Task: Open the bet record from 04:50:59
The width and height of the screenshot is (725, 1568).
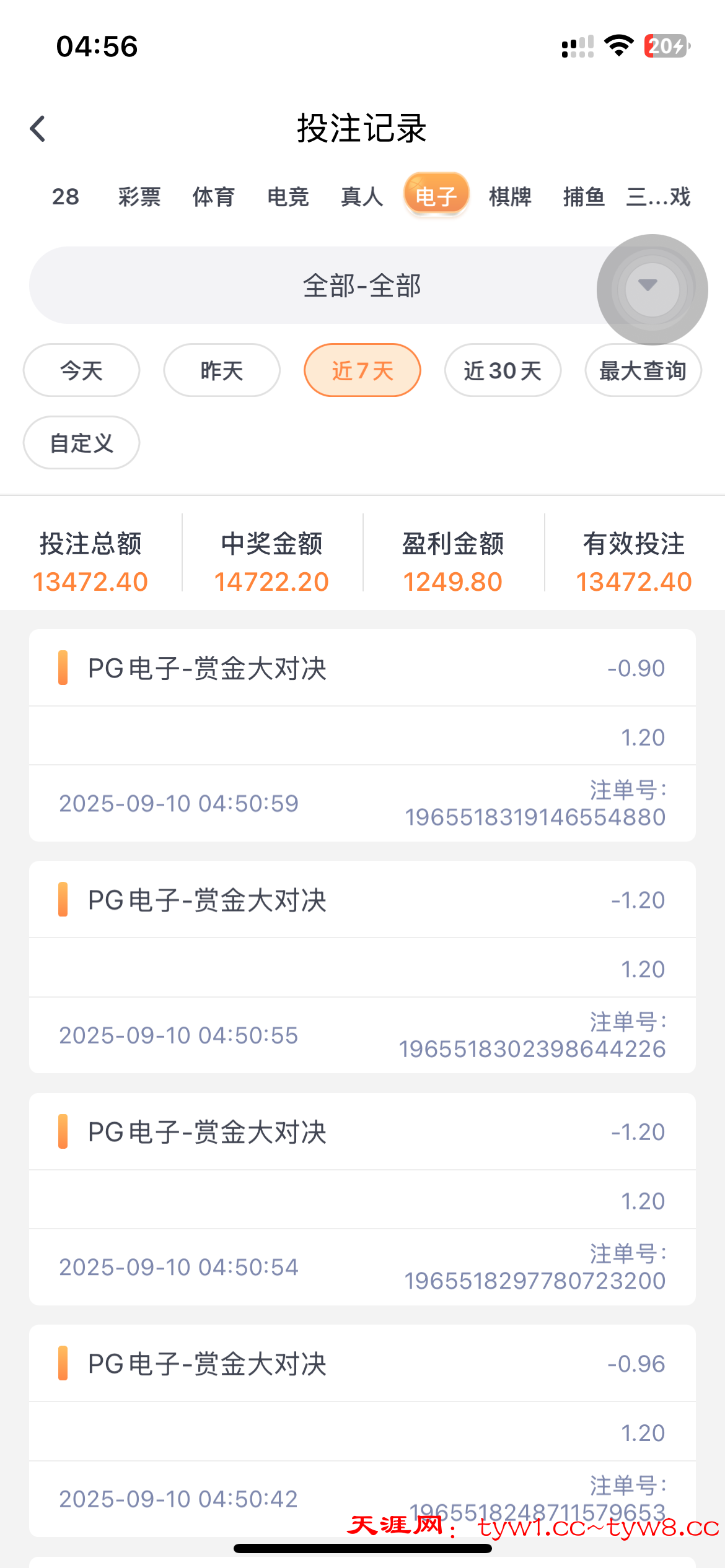Action: (x=362, y=736)
